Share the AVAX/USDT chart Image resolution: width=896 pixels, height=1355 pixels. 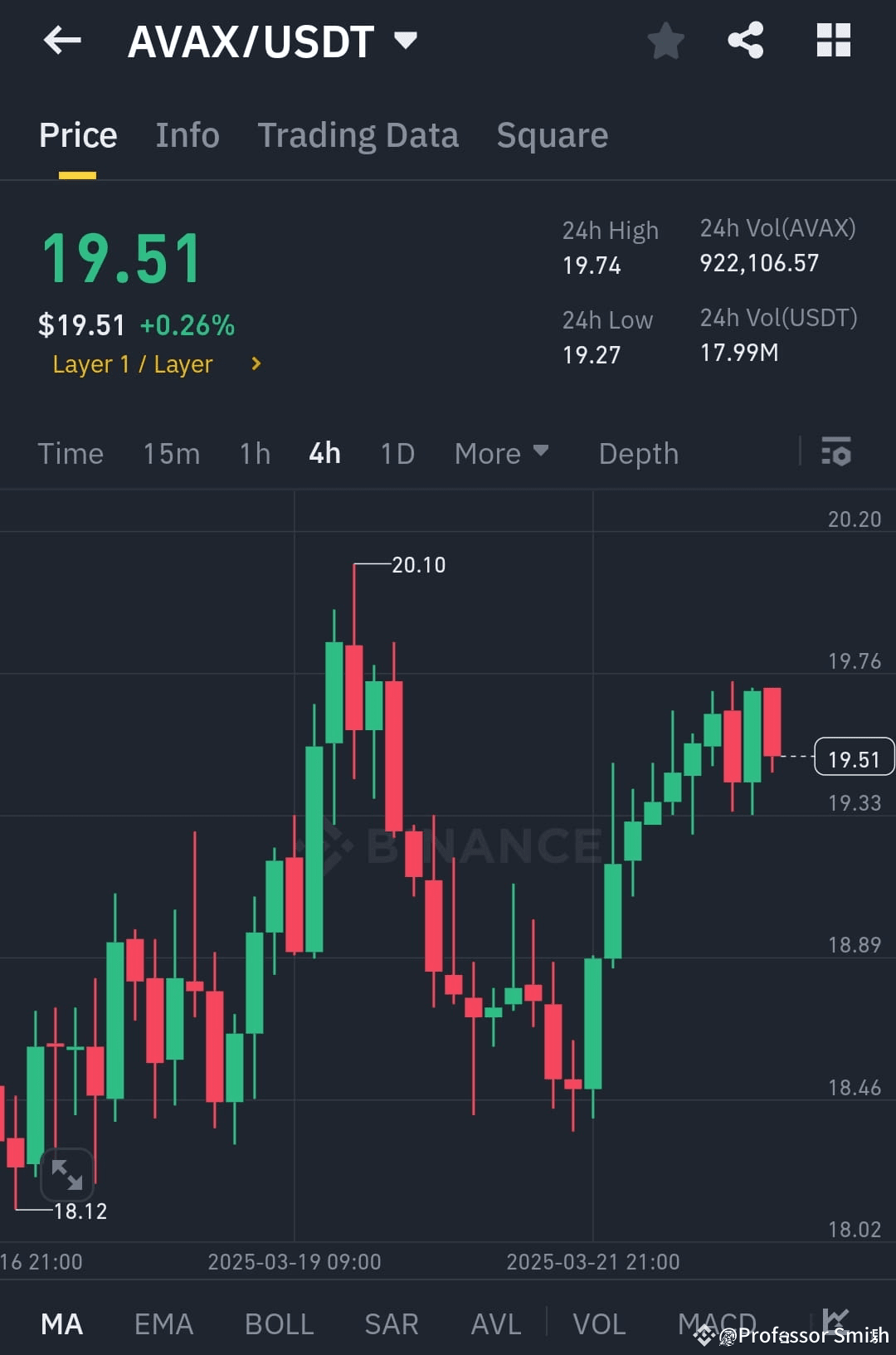pos(746,40)
